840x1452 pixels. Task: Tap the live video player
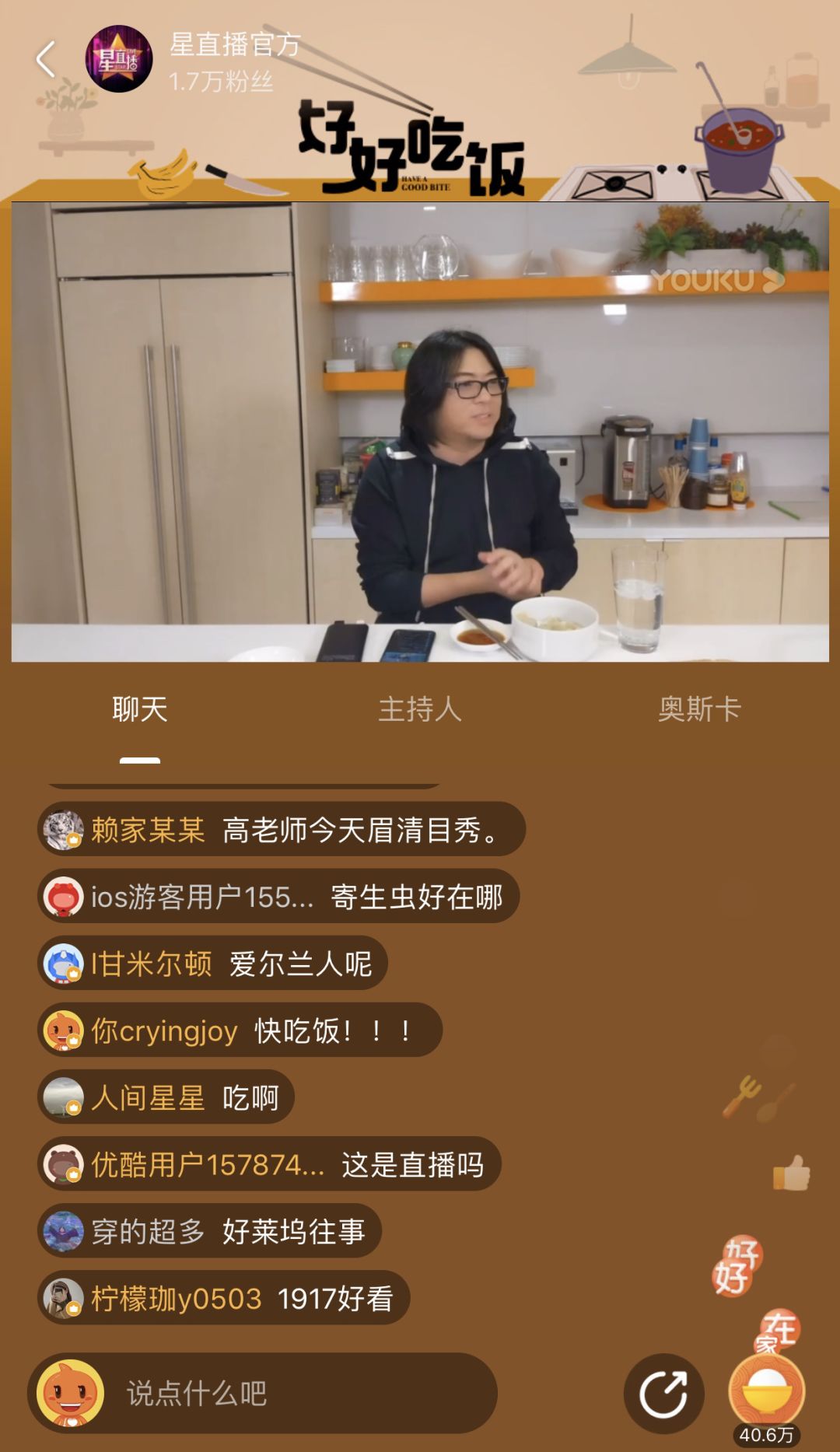point(420,432)
